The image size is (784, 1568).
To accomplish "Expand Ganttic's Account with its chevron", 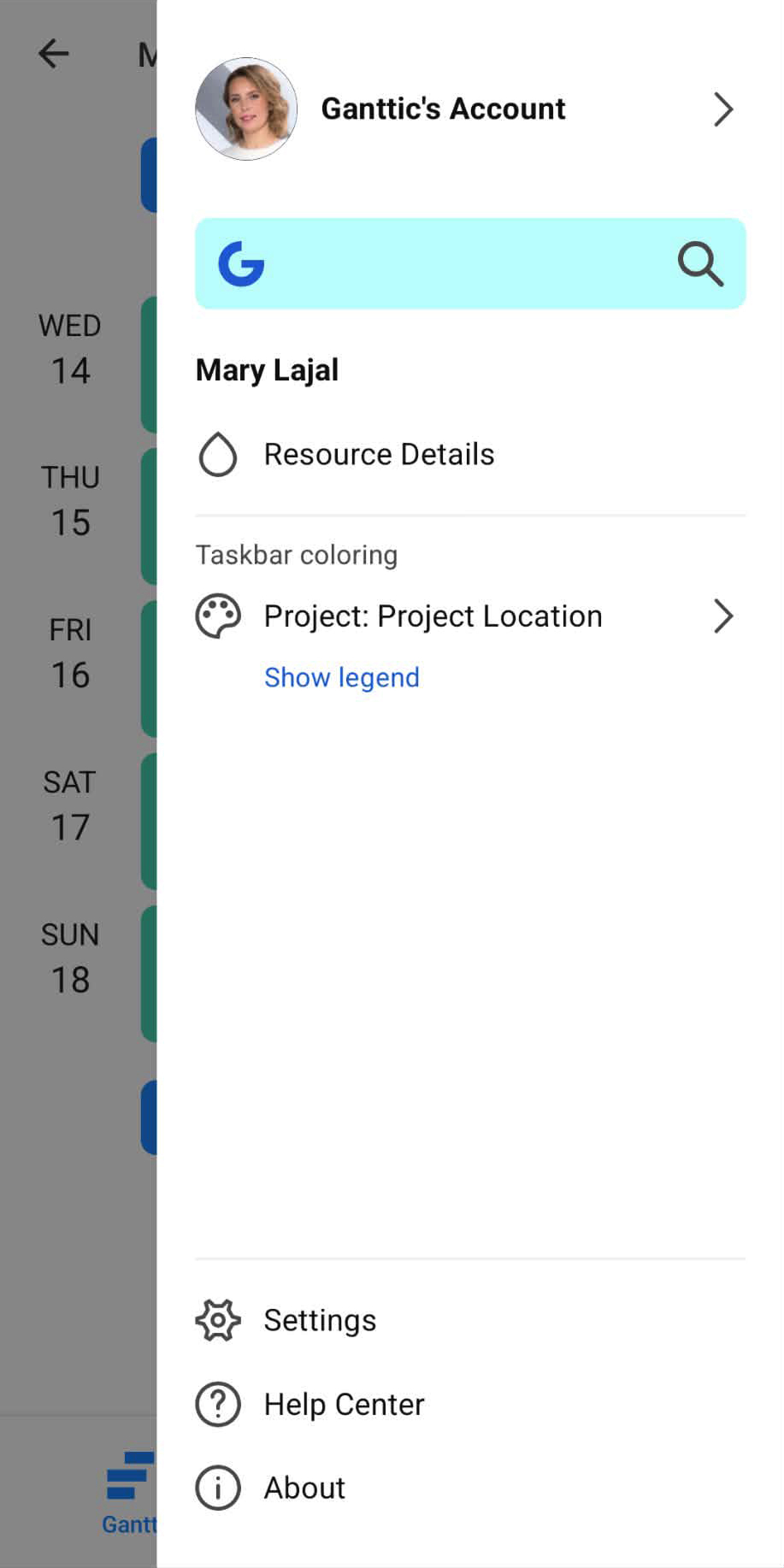I will [724, 109].
